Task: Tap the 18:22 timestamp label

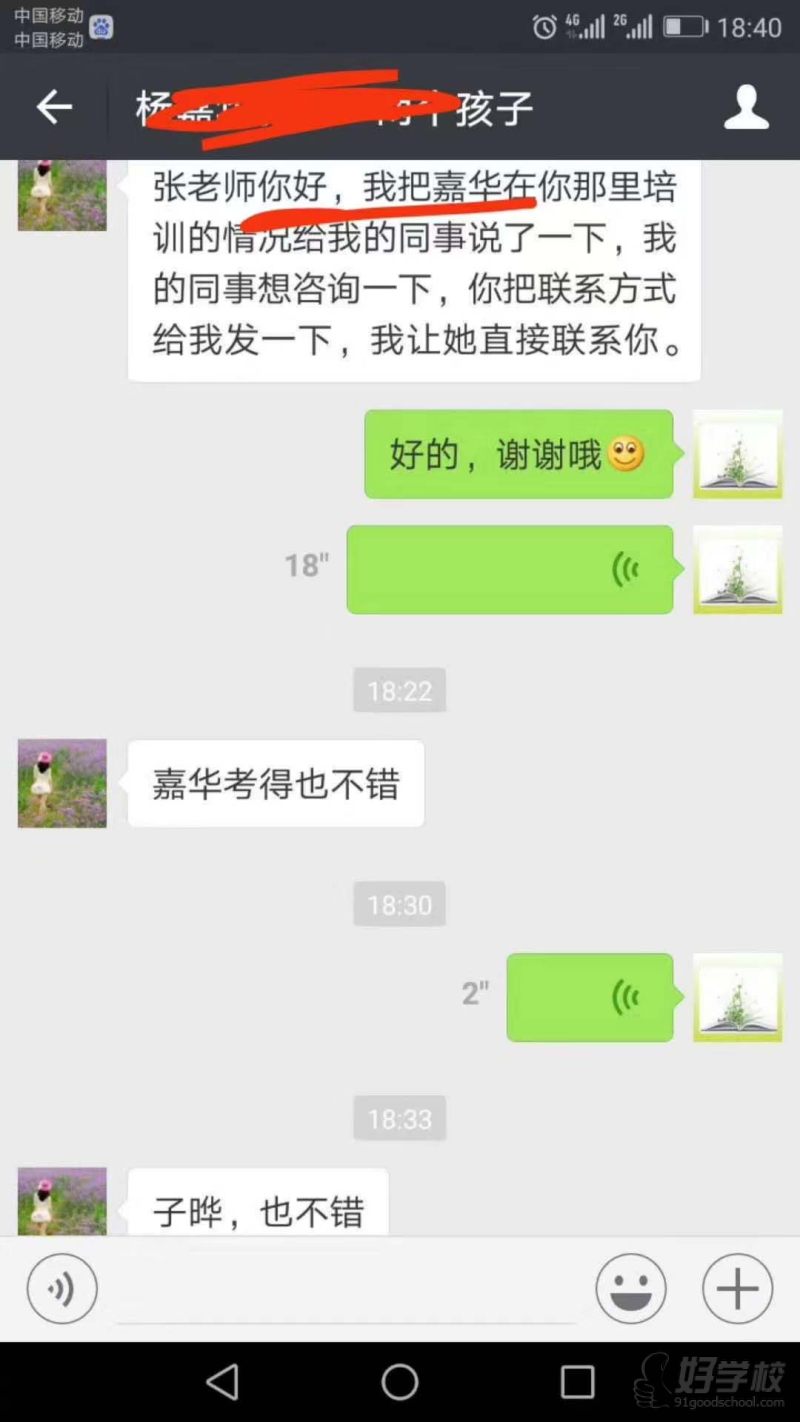Action: pos(400,689)
